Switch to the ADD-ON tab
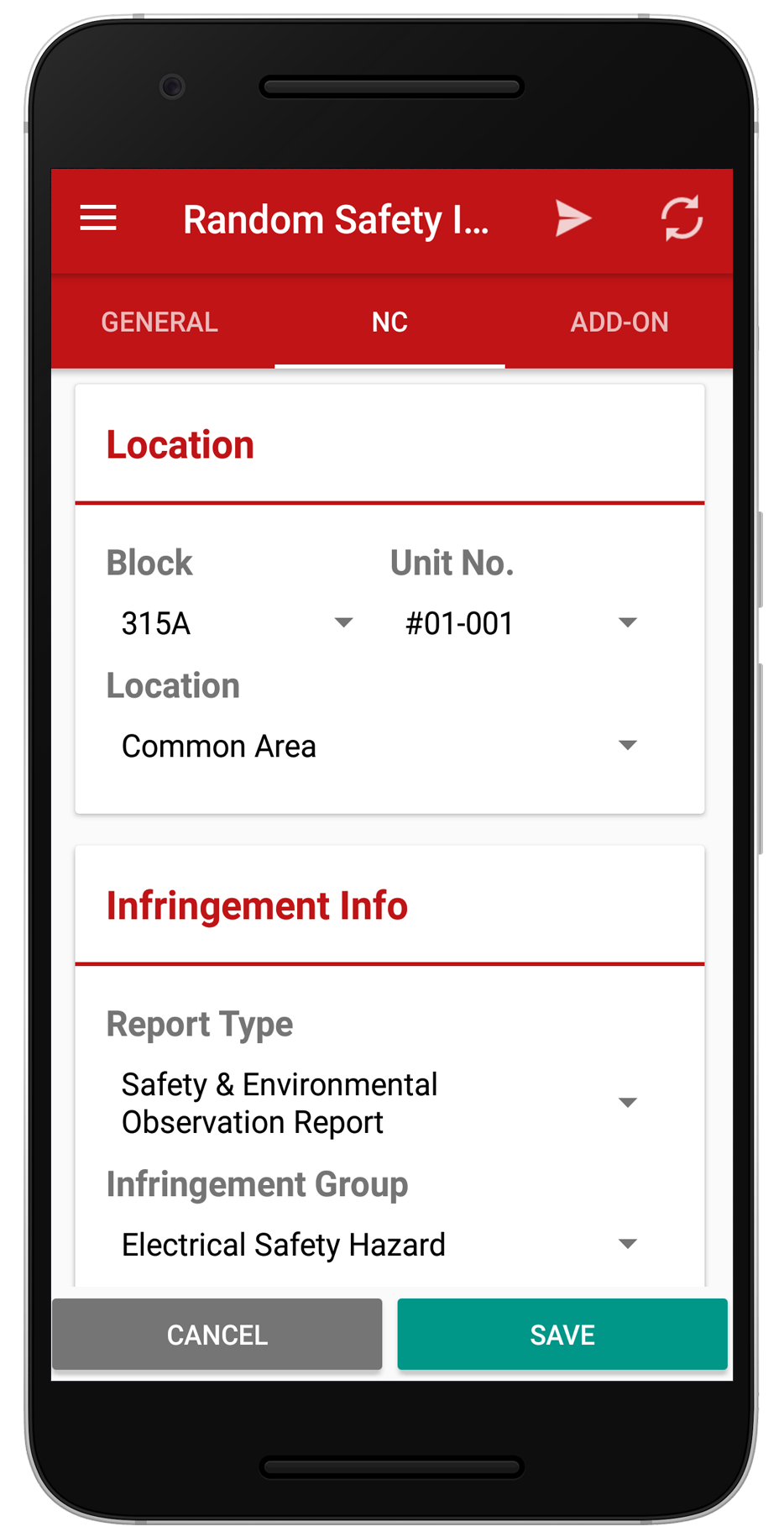784x1537 pixels. click(619, 323)
